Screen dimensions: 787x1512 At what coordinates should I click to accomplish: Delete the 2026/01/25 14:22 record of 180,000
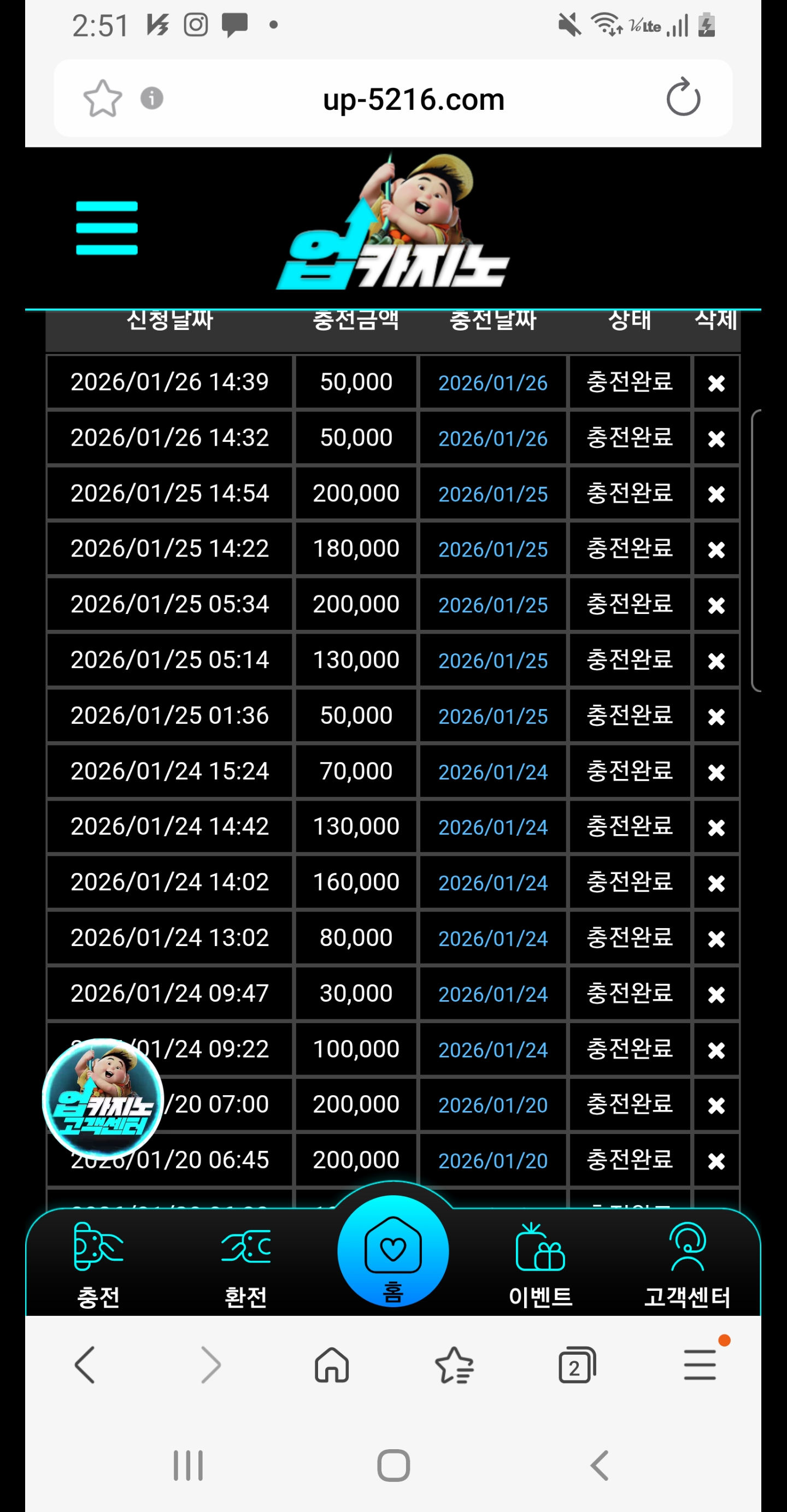pos(716,550)
